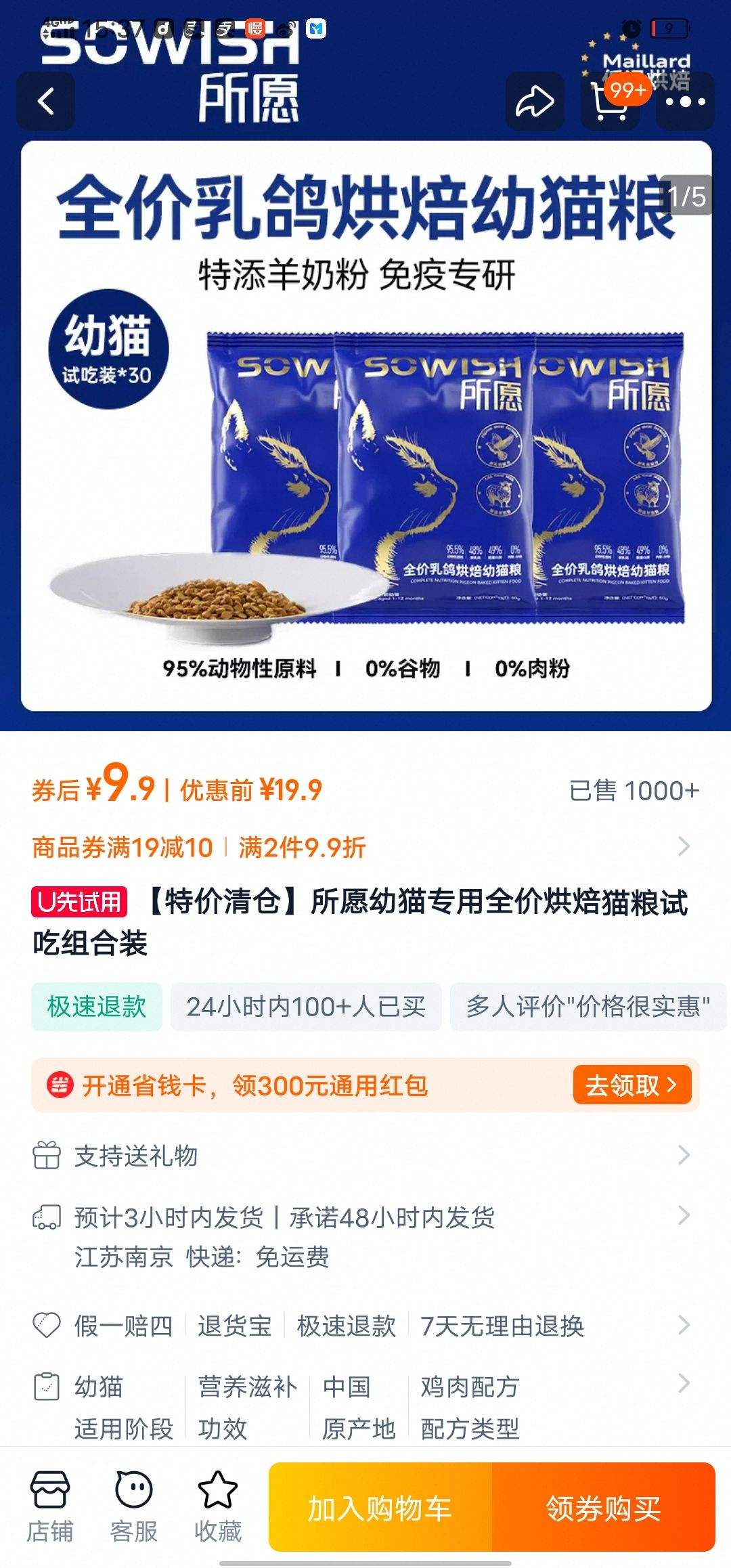Select the 极速退款 chip
731x1568 pixels.
coord(97,1007)
